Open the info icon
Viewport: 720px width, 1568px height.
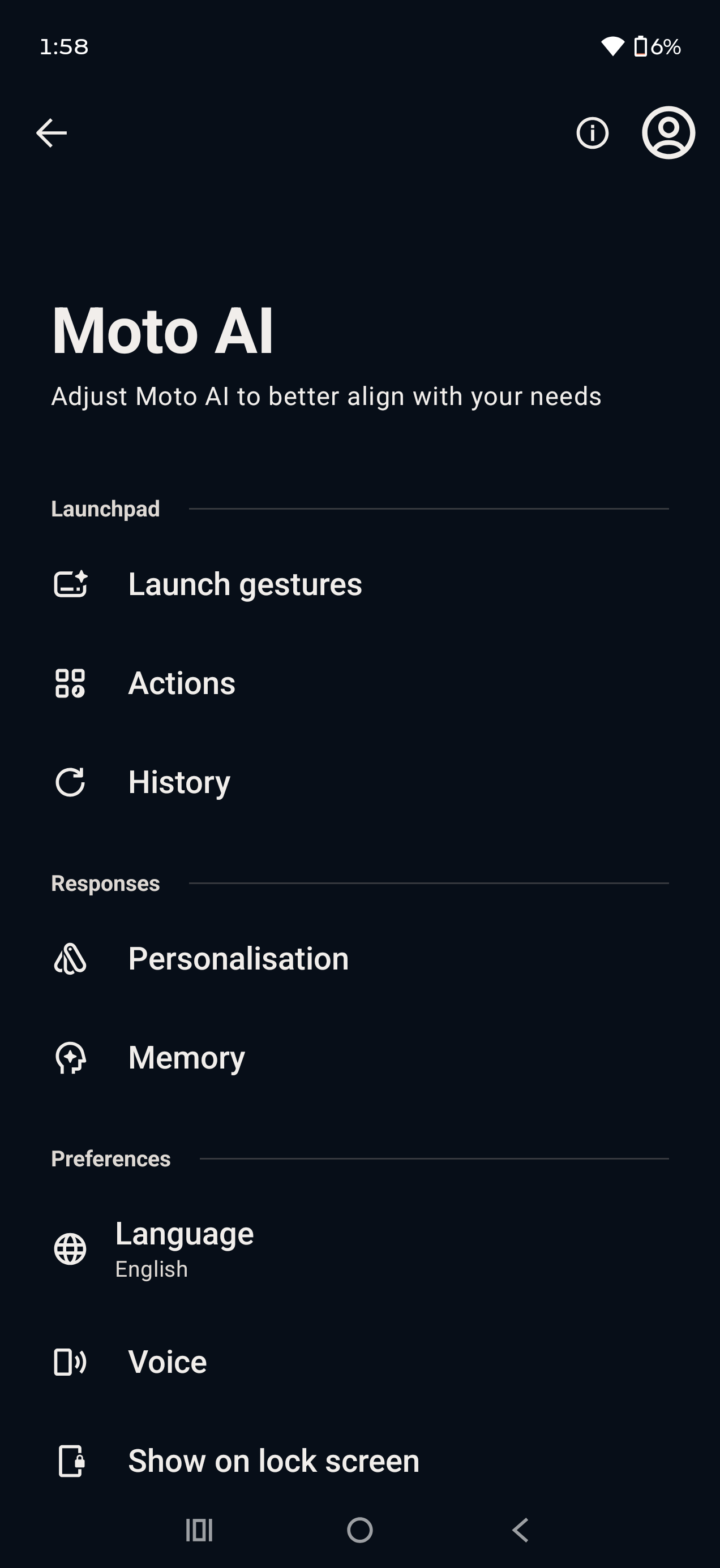592,133
